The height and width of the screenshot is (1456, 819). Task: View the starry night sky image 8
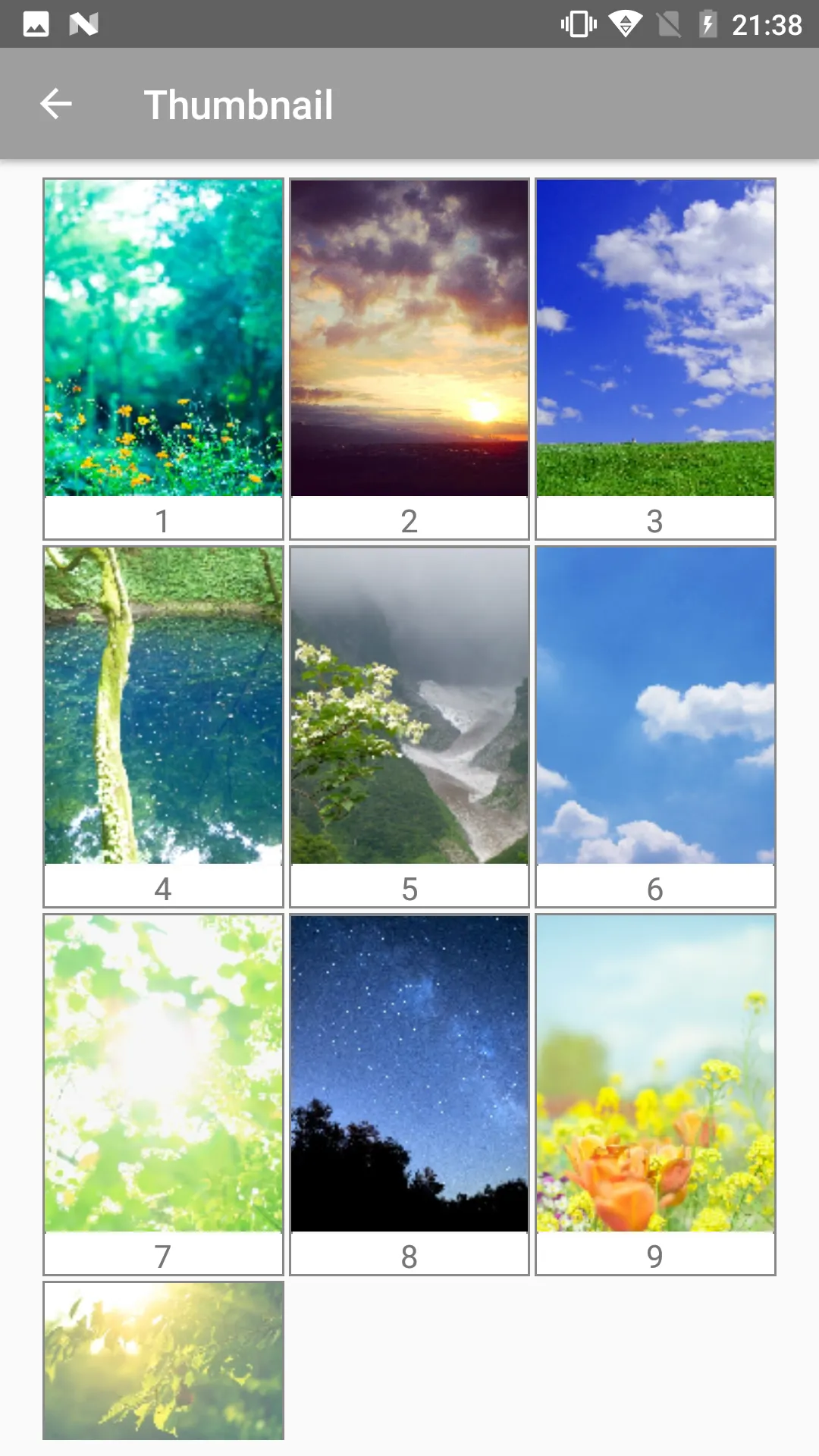point(409,1073)
